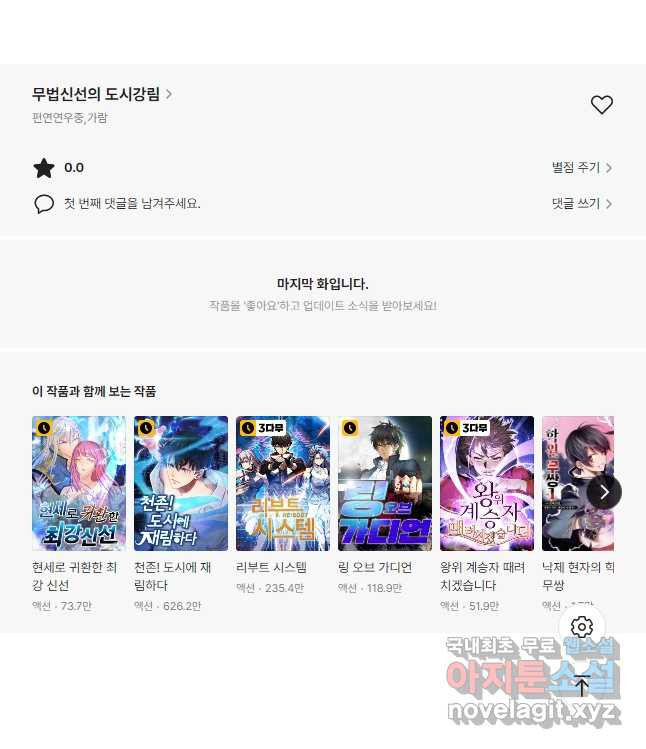
Task: Open 링 오브 가디언 webtoon
Action: click(385, 483)
